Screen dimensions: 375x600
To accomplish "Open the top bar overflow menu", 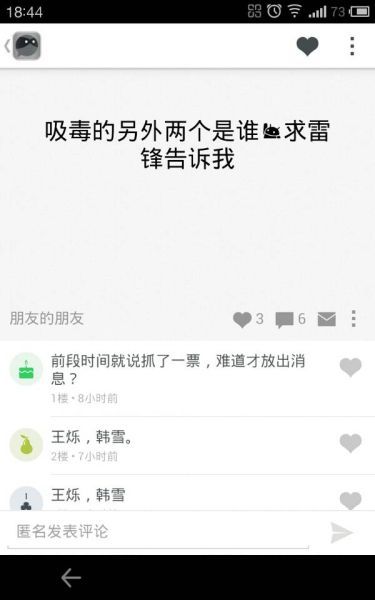I will (352, 46).
